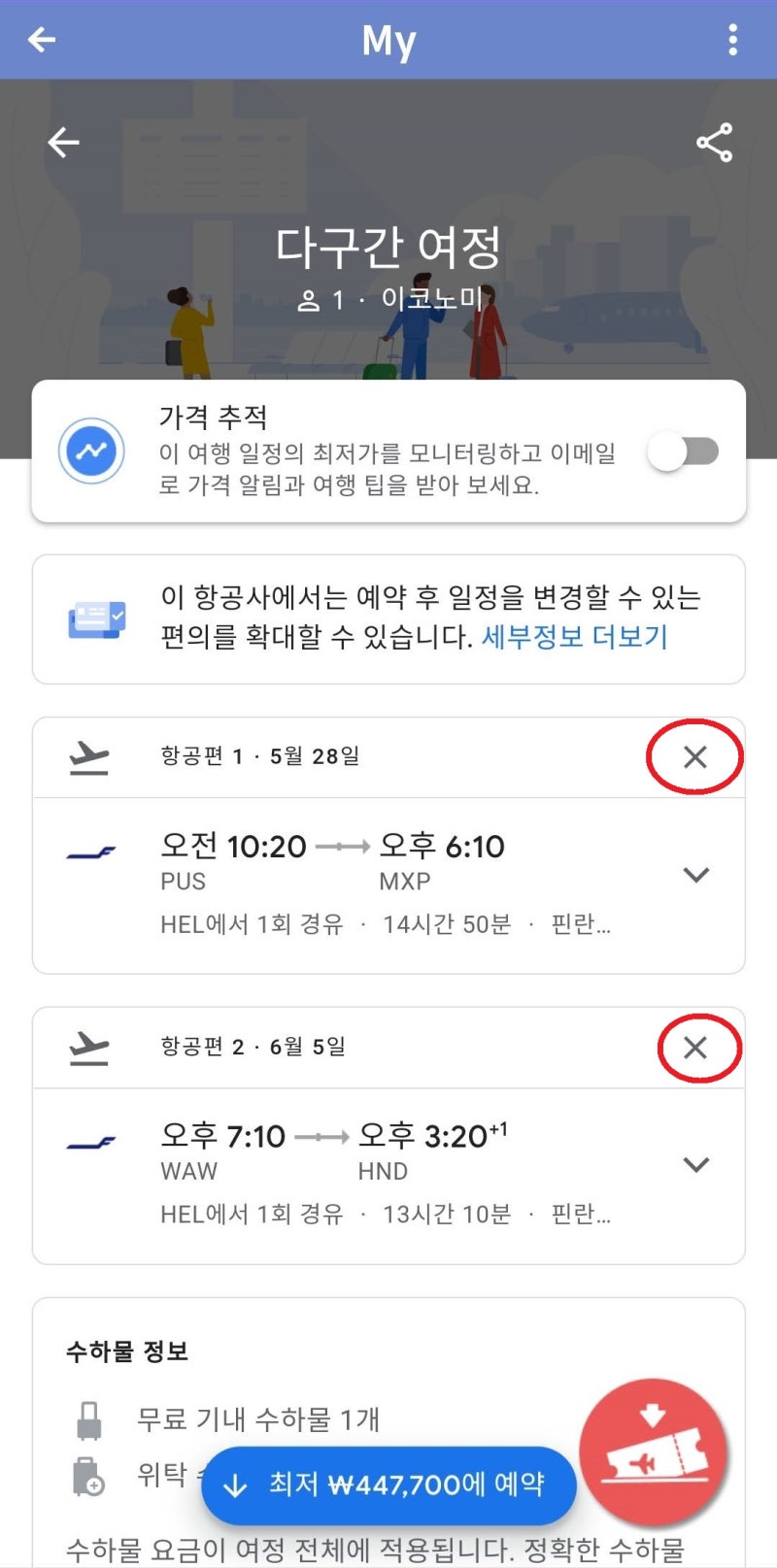The height and width of the screenshot is (1568, 777).
Task: Enable the 가격 추적 price tracking switch
Action: [x=684, y=451]
